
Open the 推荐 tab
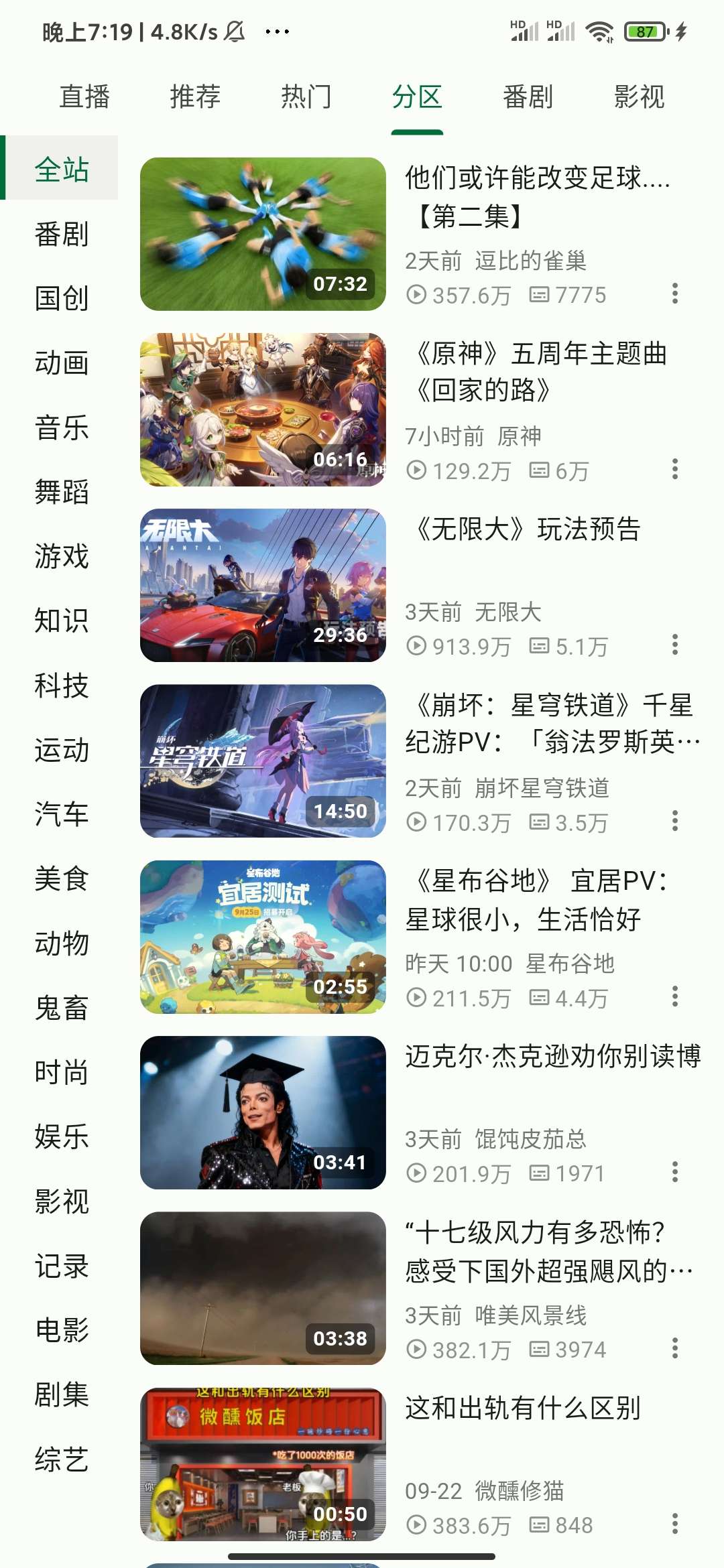click(x=195, y=97)
